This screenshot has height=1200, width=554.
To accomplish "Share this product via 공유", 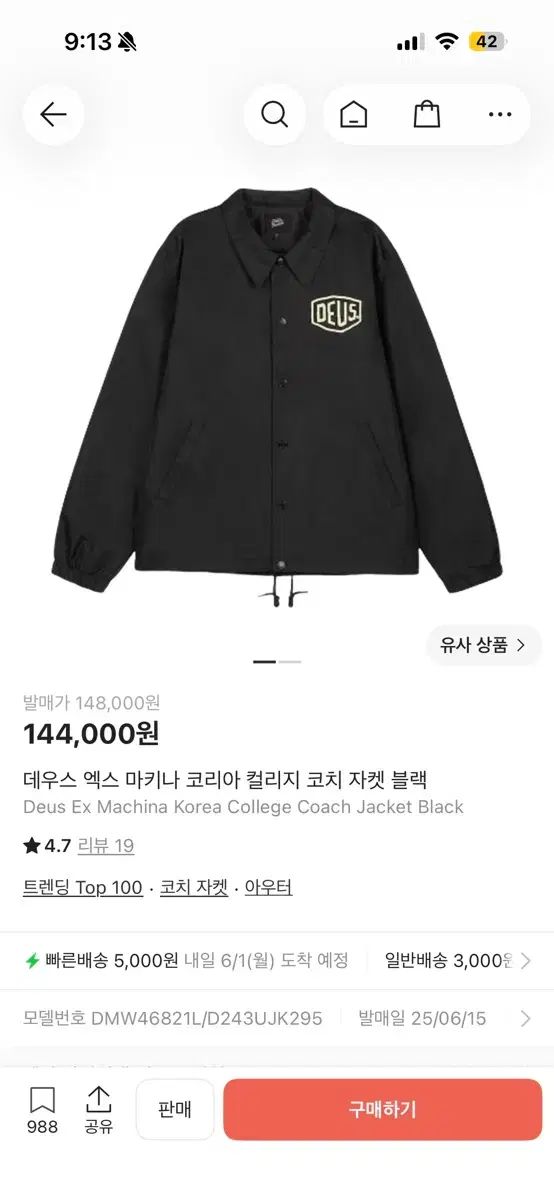I will (98, 1110).
